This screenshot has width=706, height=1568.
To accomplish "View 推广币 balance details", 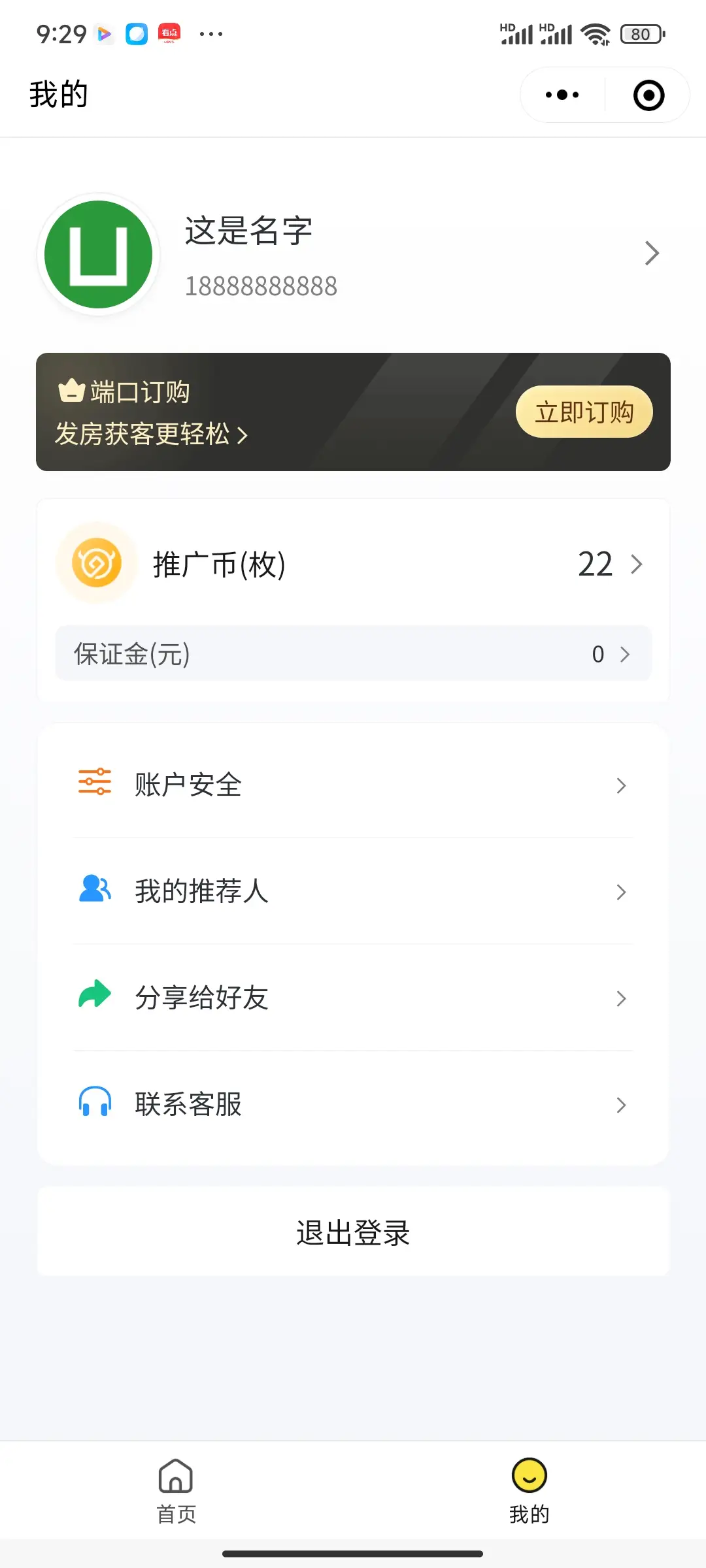I will click(353, 564).
